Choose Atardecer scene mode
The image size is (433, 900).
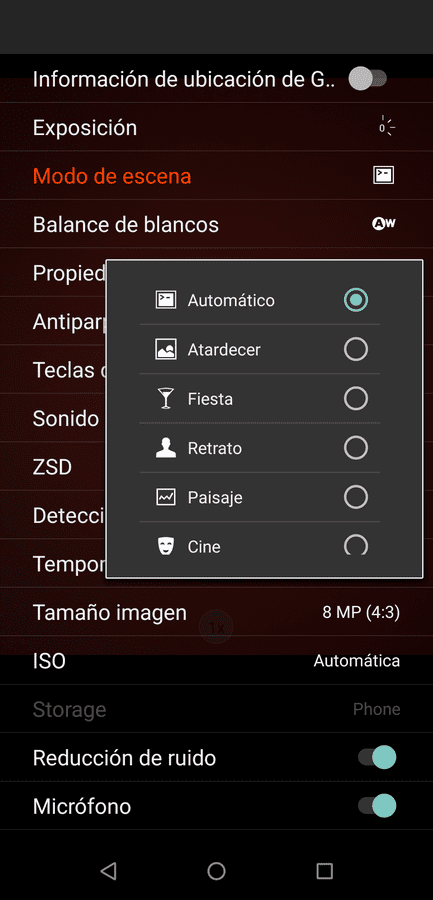coord(260,349)
